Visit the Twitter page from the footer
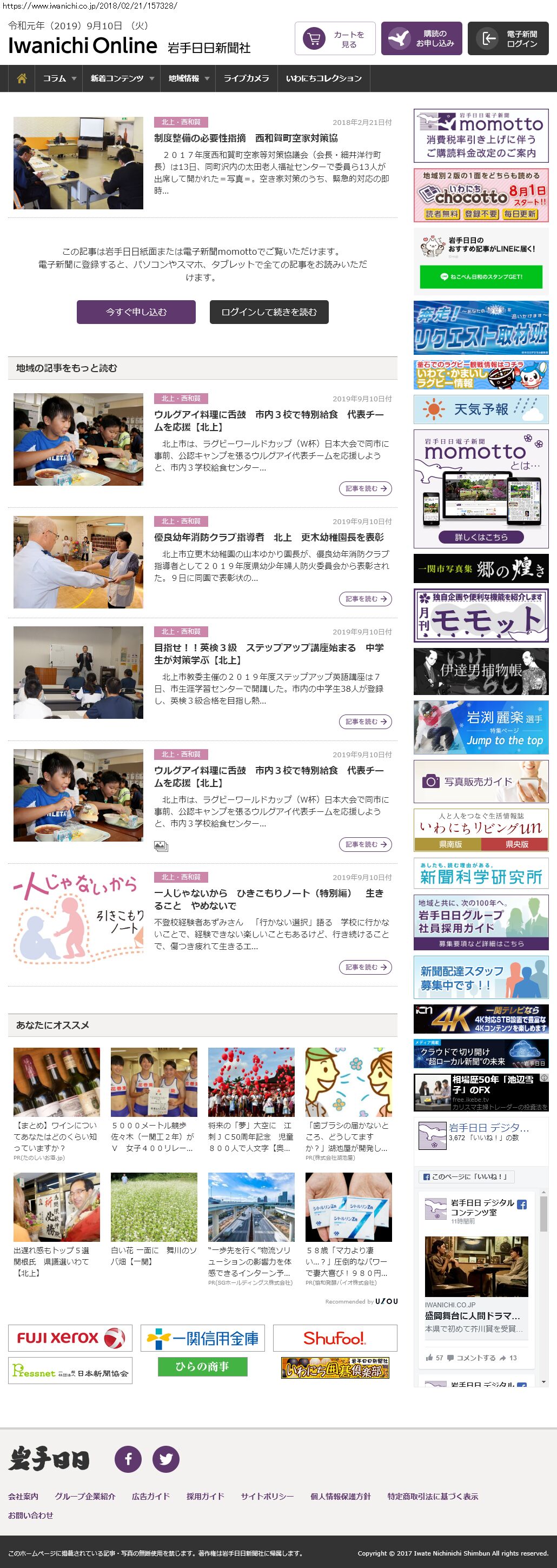557x1568 pixels. click(165, 1459)
